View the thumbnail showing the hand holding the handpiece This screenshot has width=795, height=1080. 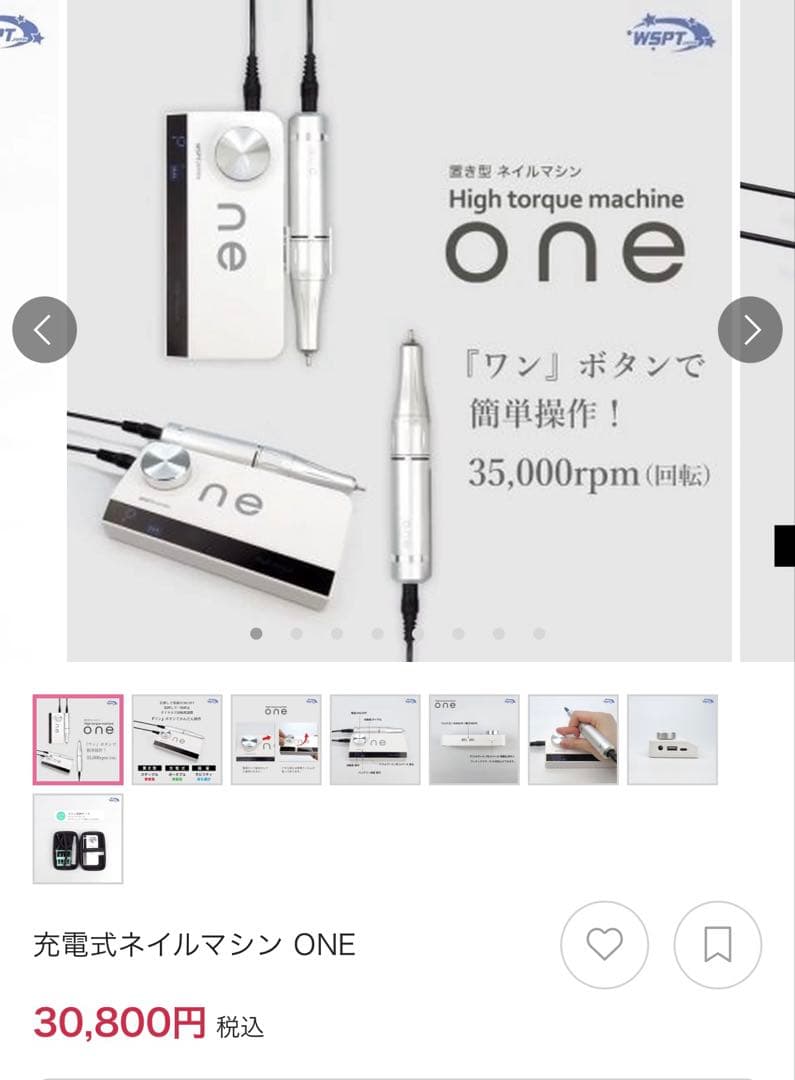[573, 739]
